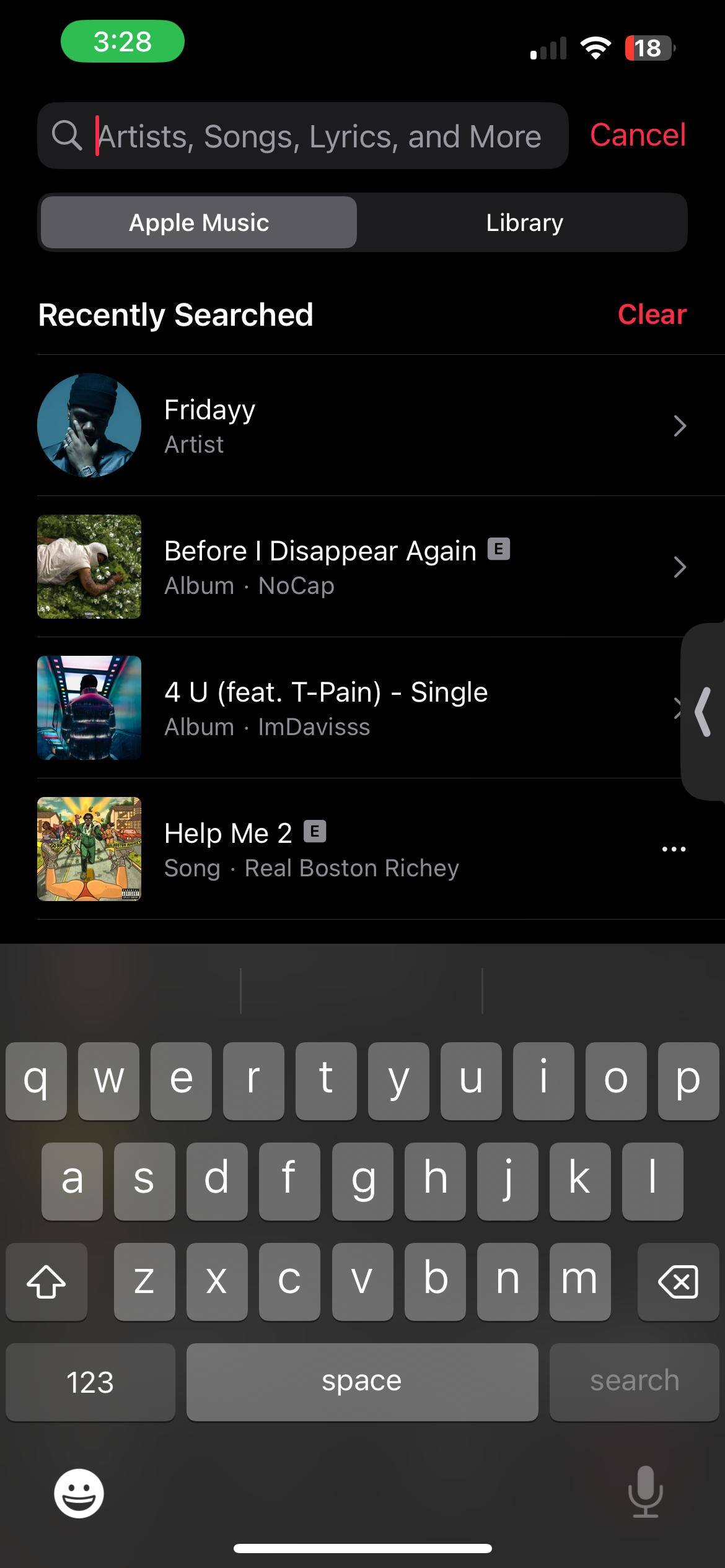The height and width of the screenshot is (1568, 725).
Task: Open the emoji keyboard
Action: [x=79, y=1492]
